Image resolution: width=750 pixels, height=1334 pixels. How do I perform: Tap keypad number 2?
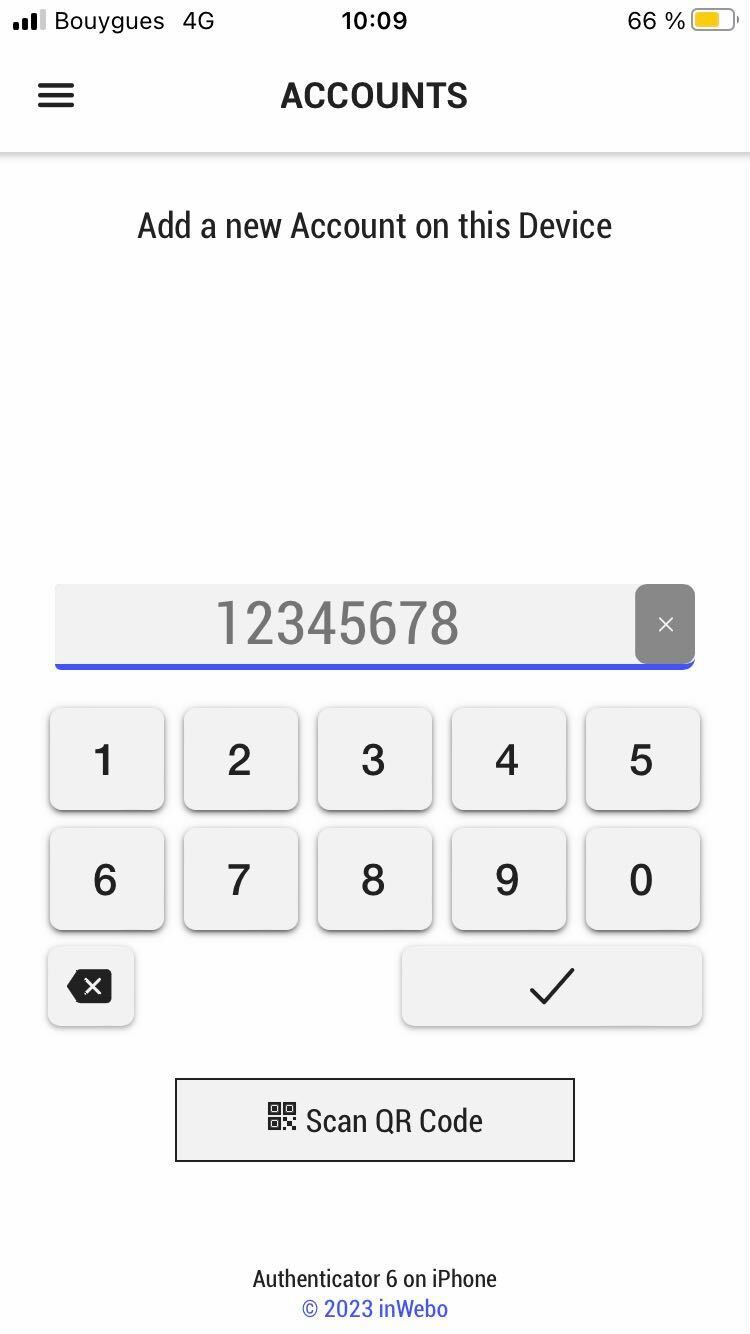pos(240,759)
